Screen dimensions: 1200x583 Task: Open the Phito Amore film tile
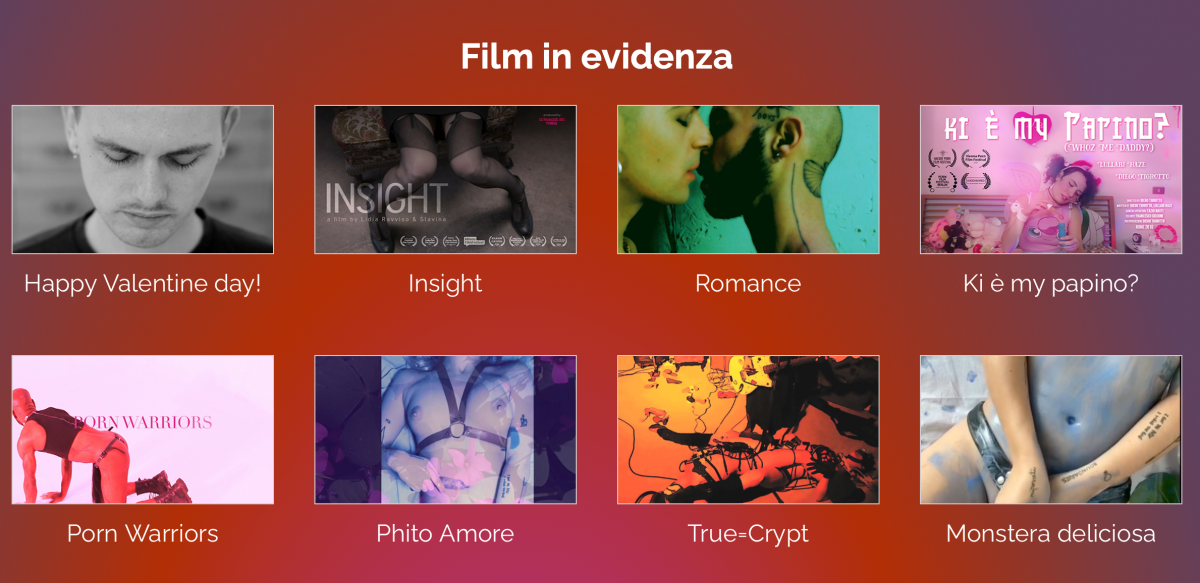click(x=445, y=430)
